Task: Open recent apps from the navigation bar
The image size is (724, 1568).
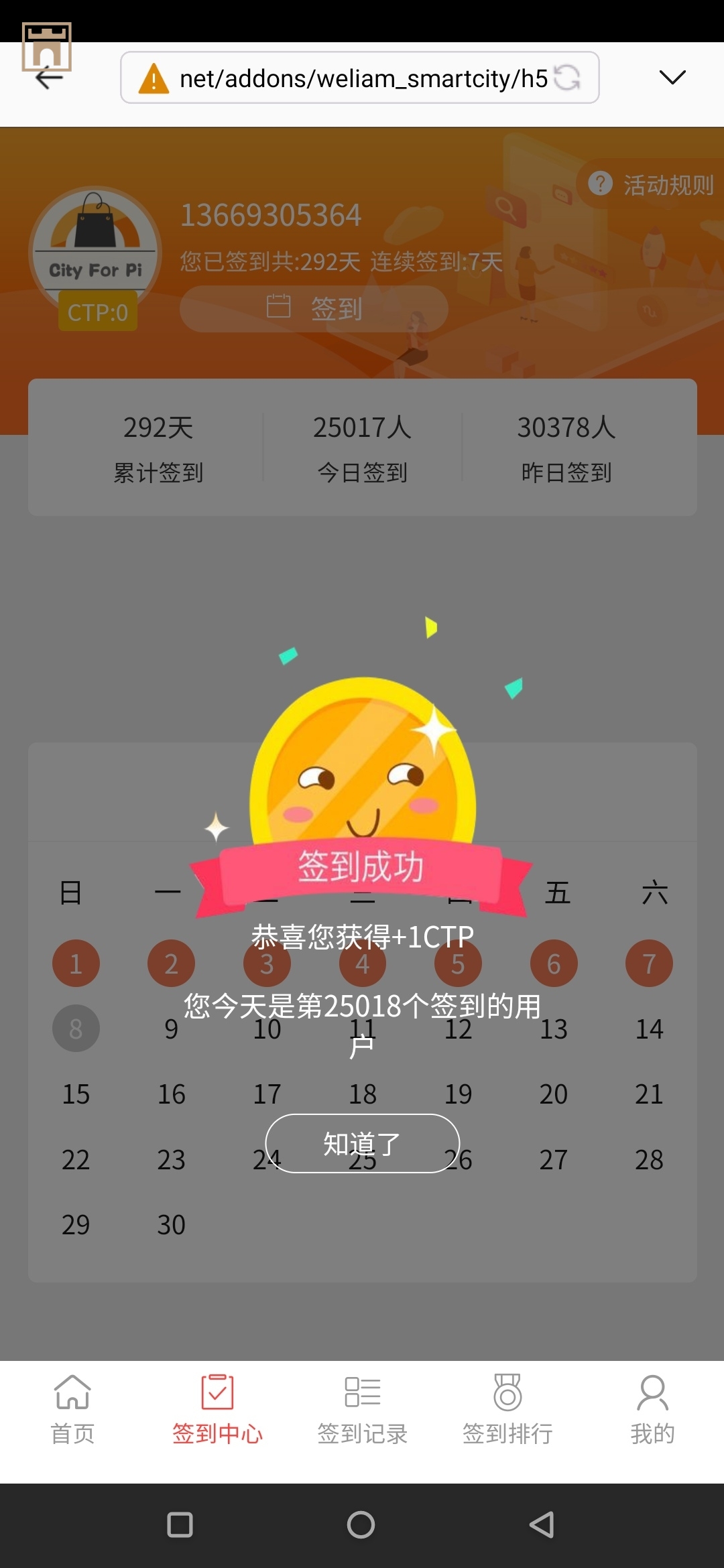Action: point(180,1525)
